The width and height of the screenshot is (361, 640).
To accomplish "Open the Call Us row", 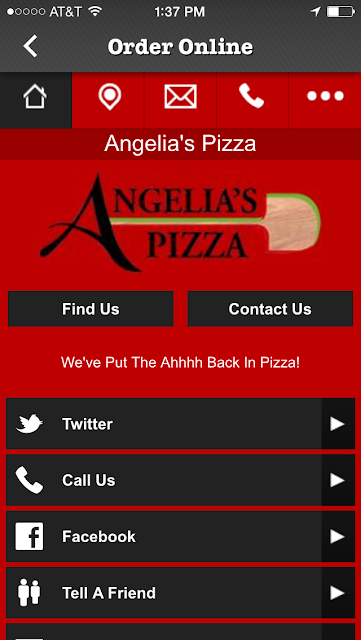I will pyautogui.click(x=180, y=480).
